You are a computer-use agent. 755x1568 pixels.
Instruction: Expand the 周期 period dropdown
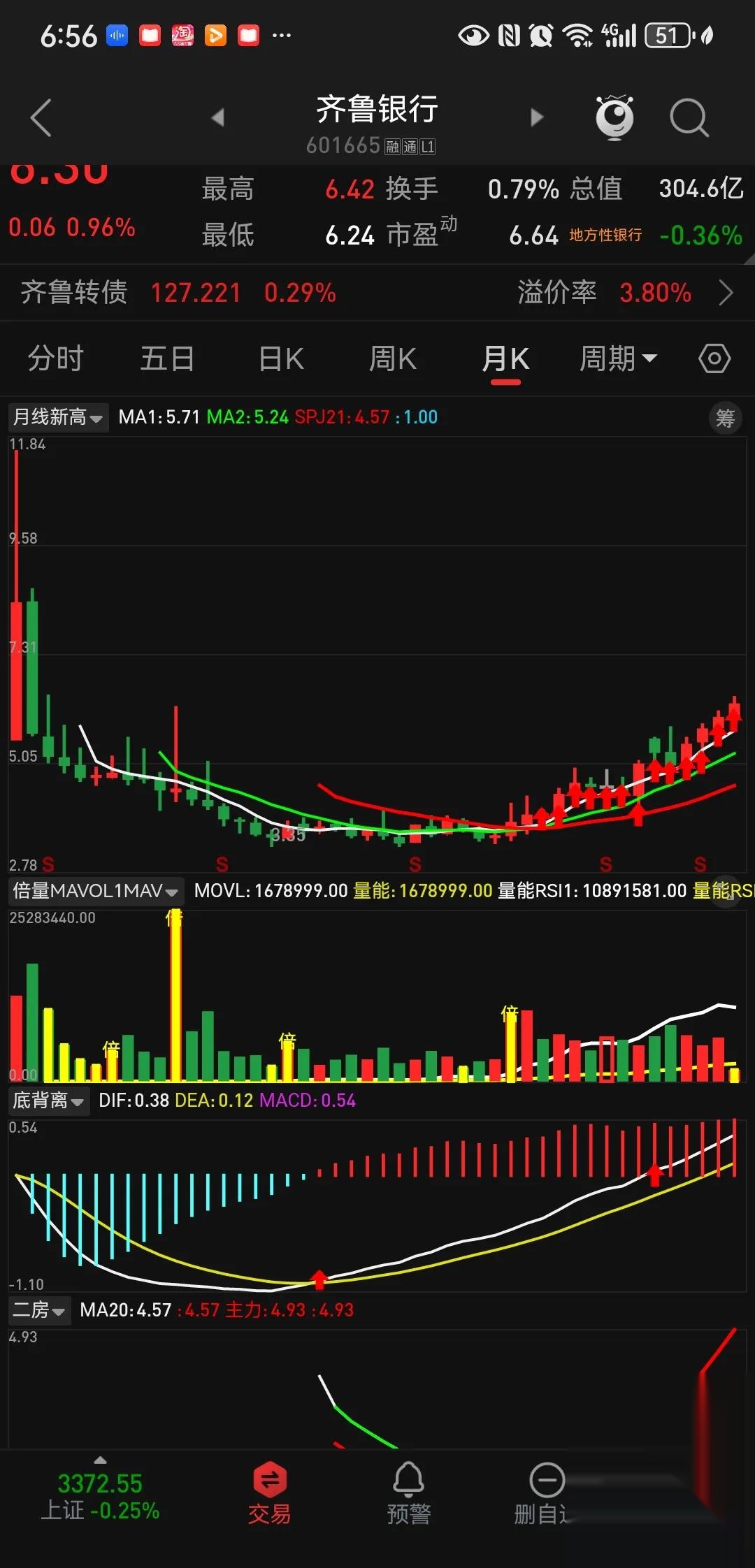pos(618,359)
